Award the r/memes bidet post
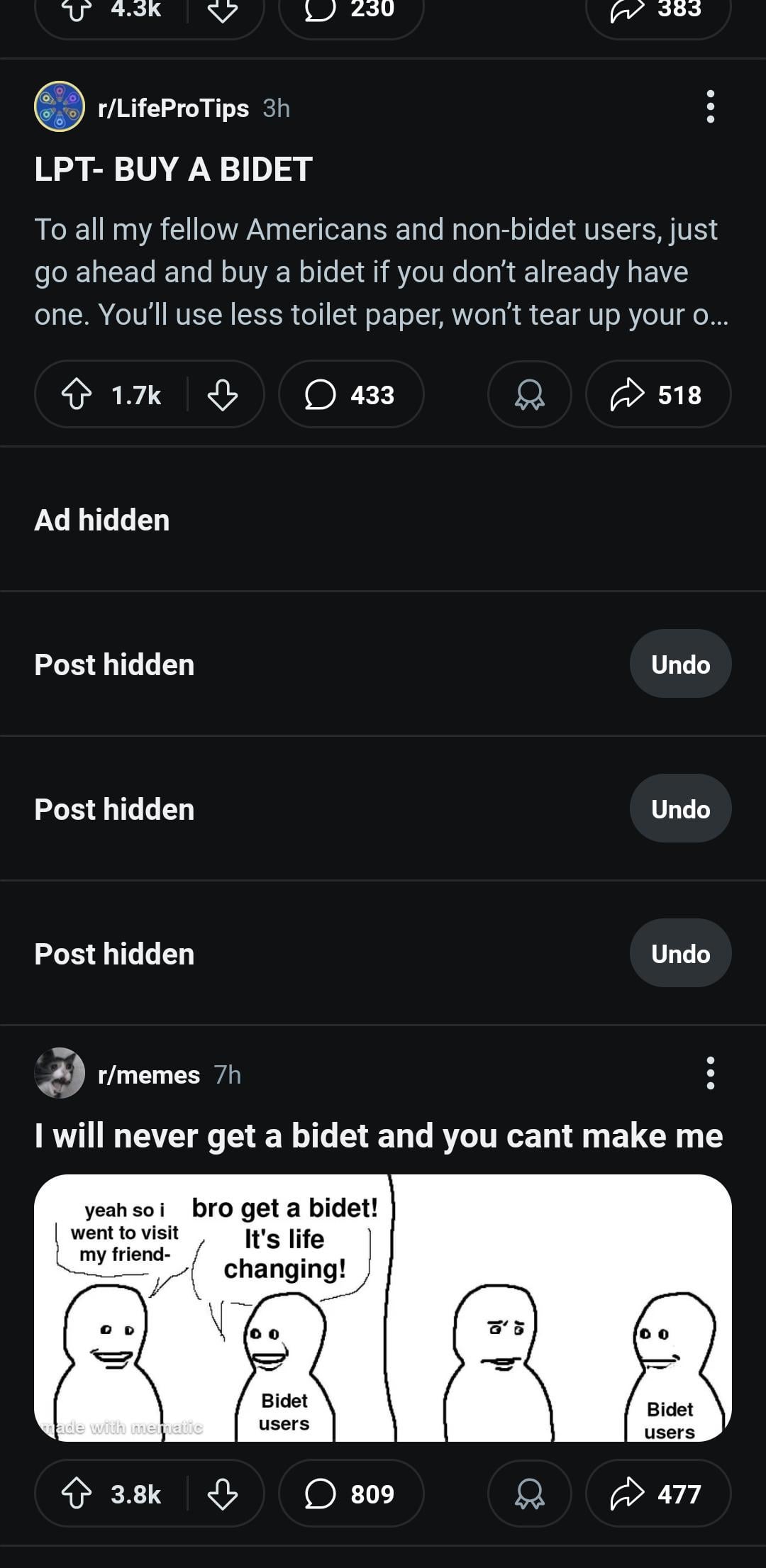The image size is (766, 1568). point(529,1494)
